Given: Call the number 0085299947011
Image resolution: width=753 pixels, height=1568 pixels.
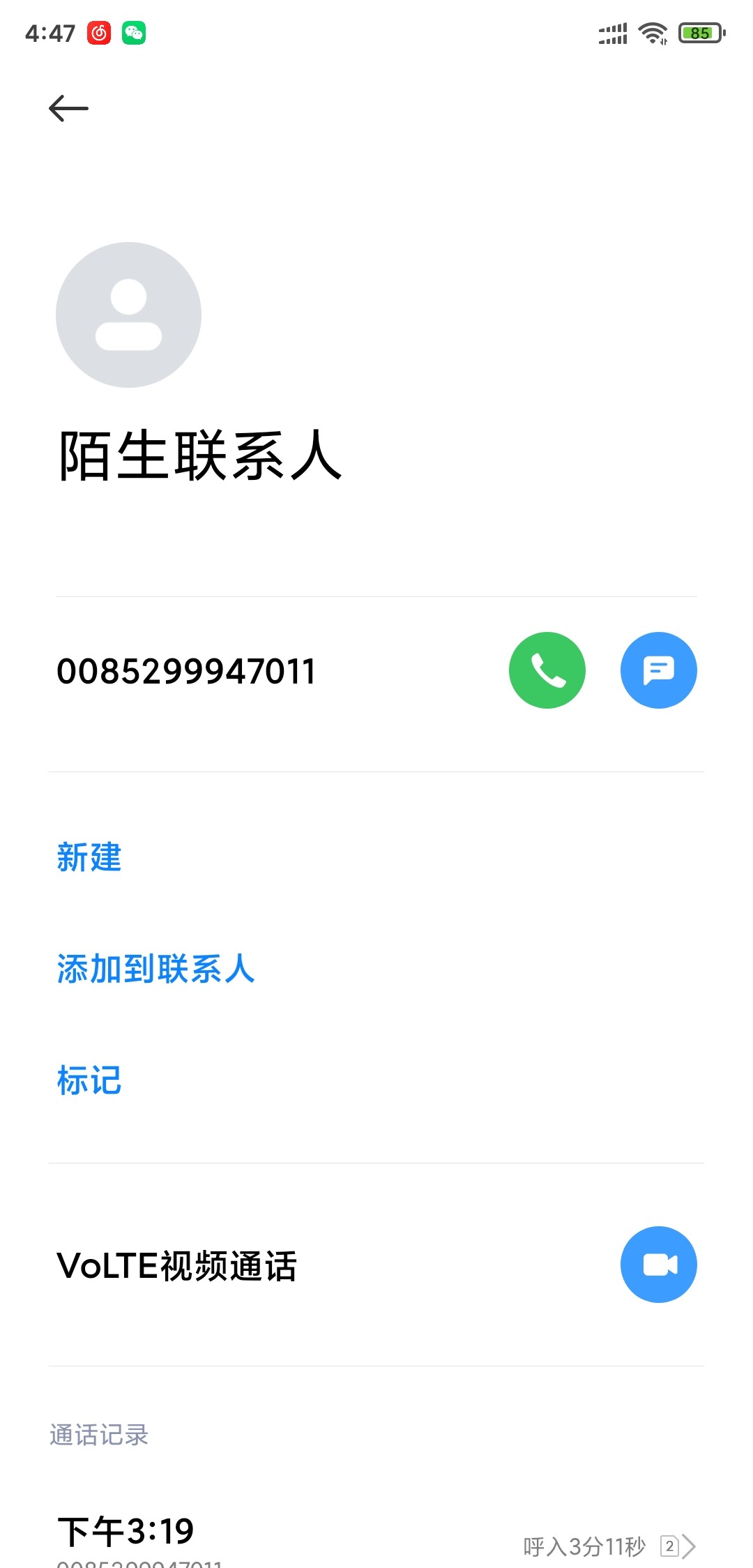Looking at the screenshot, I should pos(547,670).
